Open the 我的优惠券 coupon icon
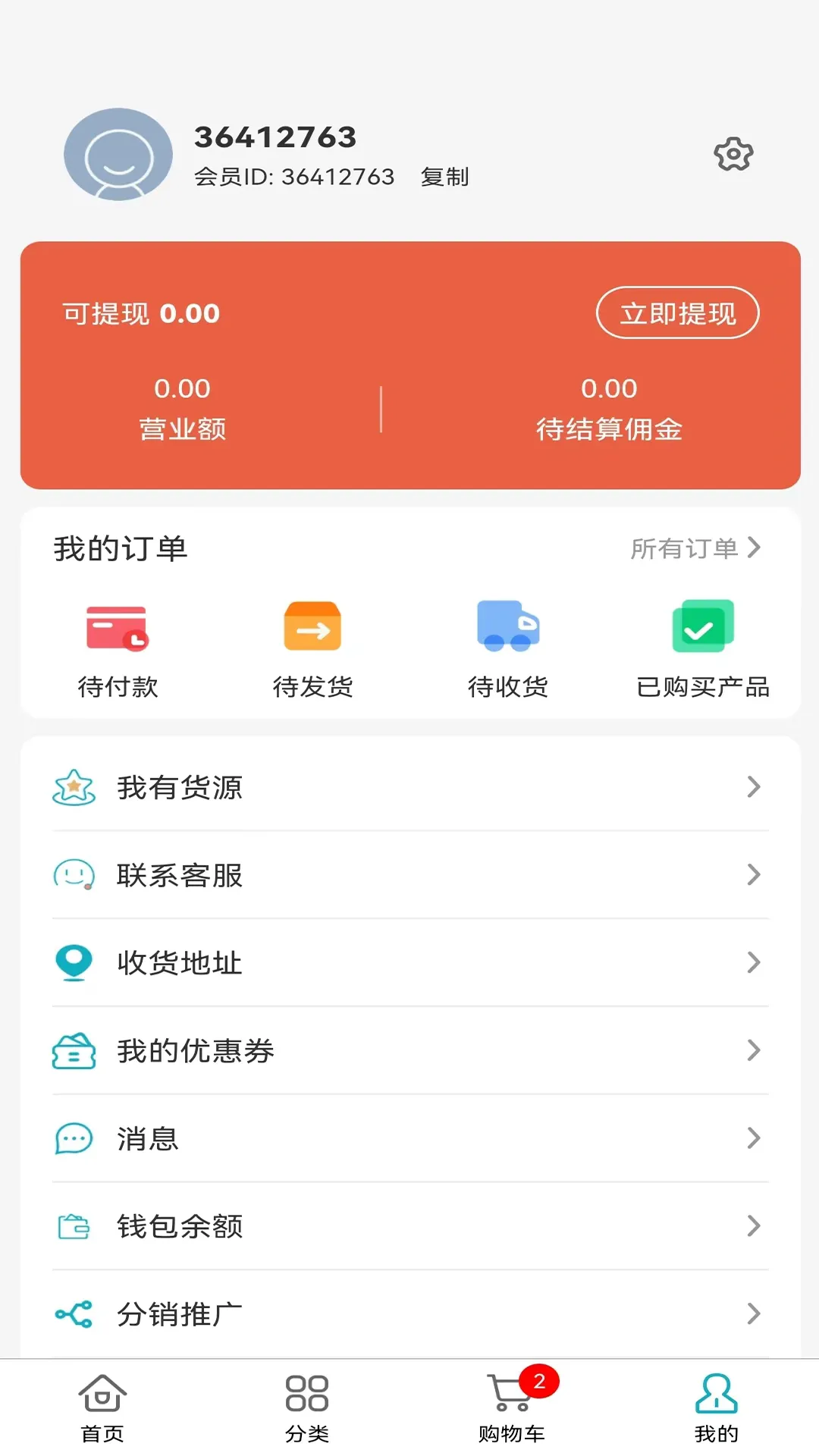Image resolution: width=819 pixels, height=1456 pixels. (x=73, y=1051)
